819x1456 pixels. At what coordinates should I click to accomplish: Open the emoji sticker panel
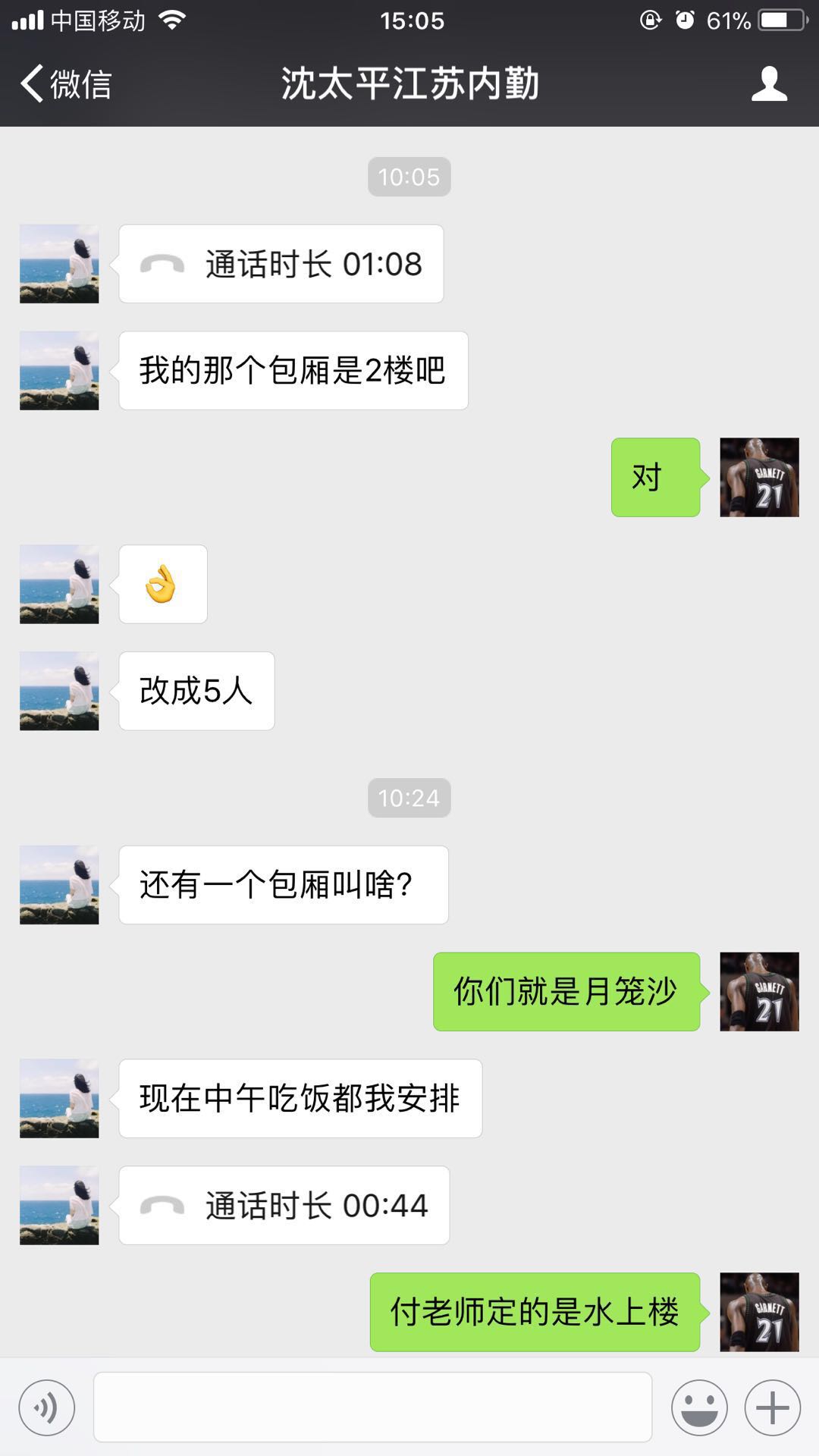coord(698,1407)
